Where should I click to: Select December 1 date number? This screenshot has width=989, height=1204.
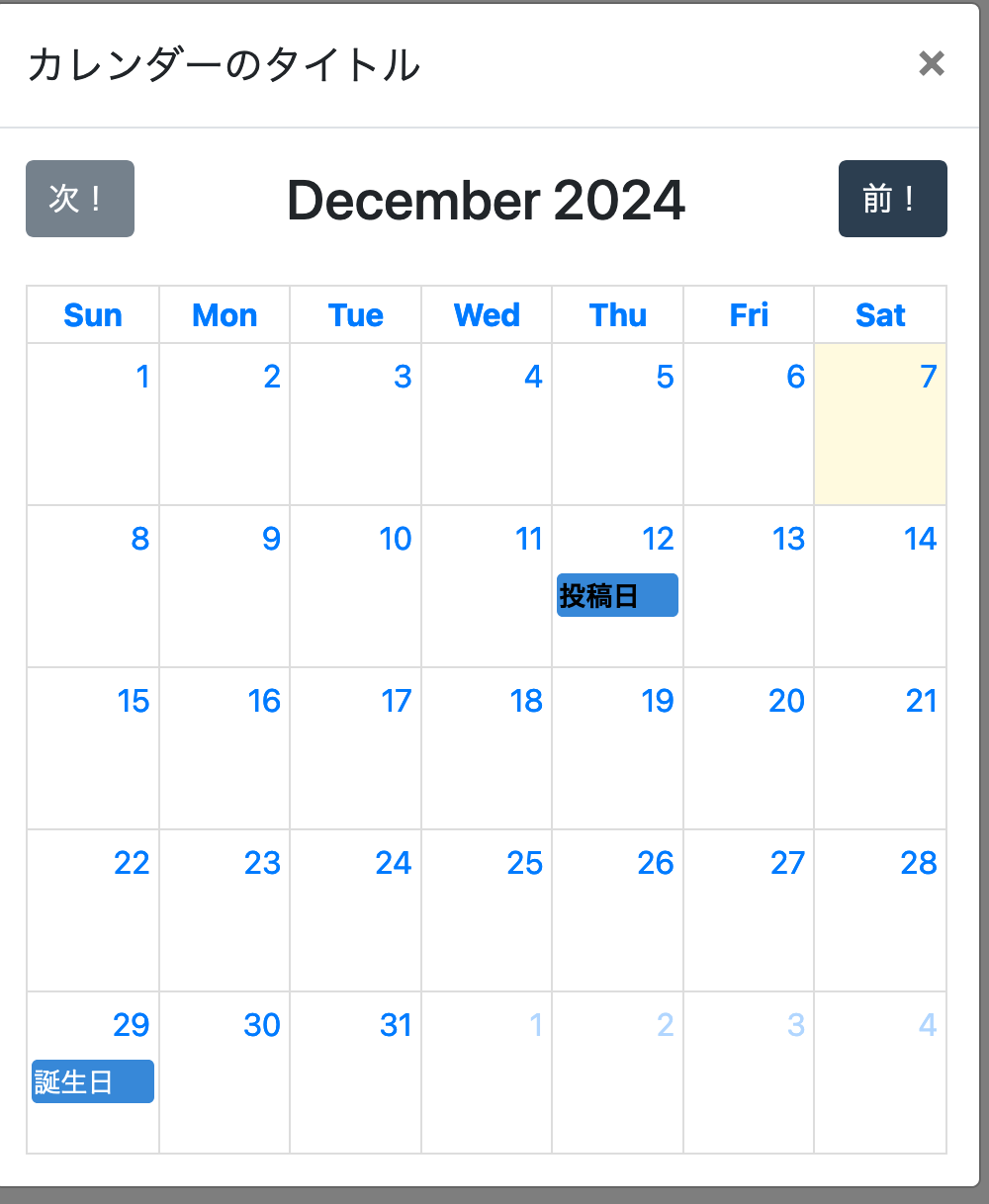143,377
